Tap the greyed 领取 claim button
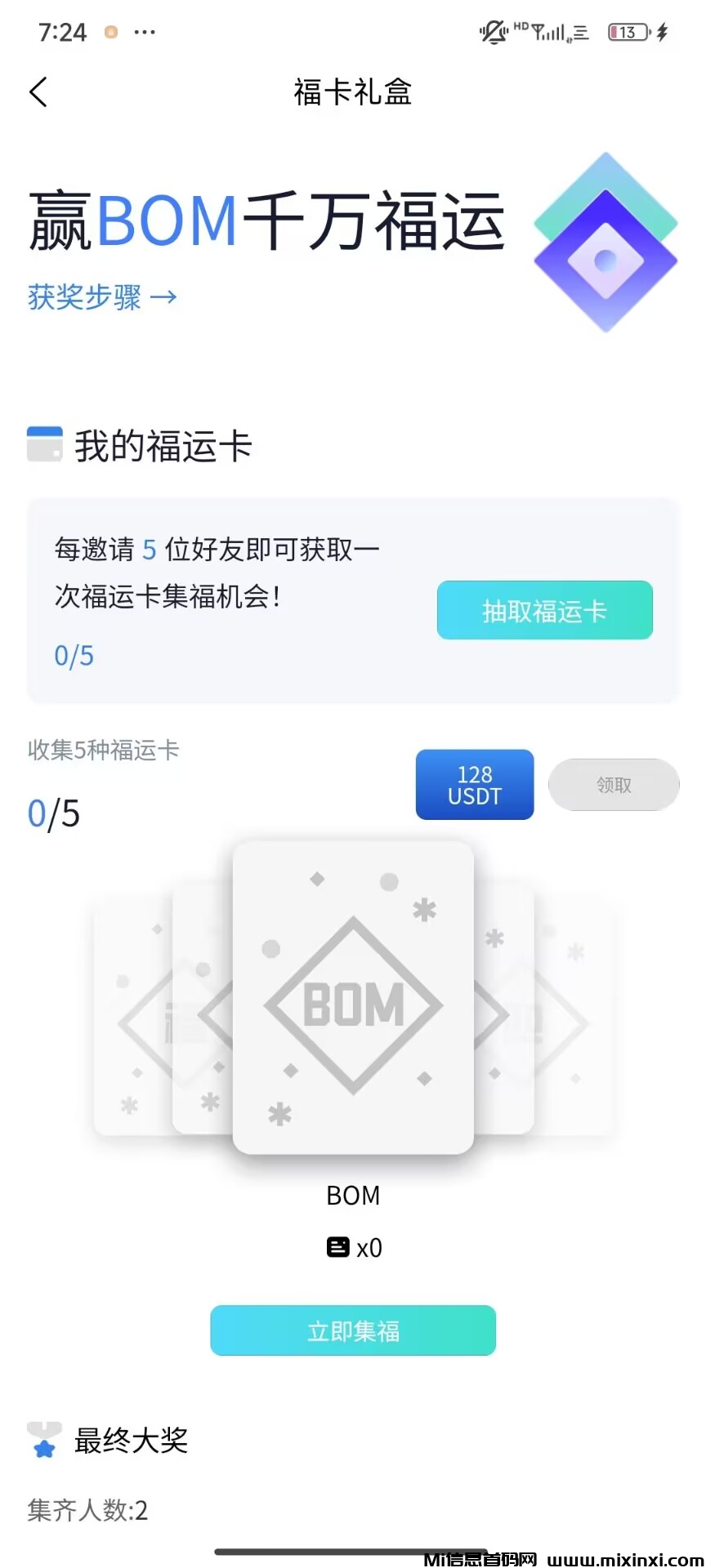 pyautogui.click(x=614, y=784)
